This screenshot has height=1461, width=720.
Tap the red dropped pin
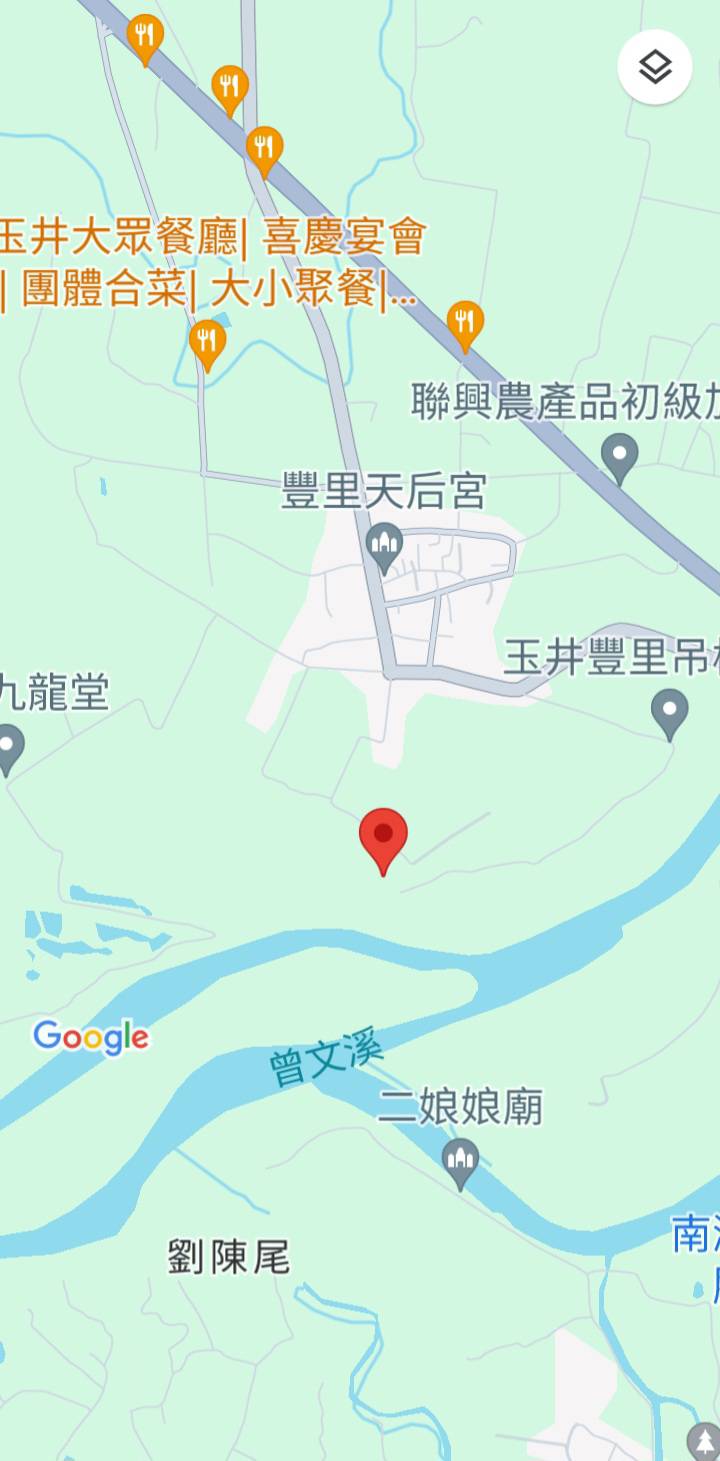coord(383,837)
